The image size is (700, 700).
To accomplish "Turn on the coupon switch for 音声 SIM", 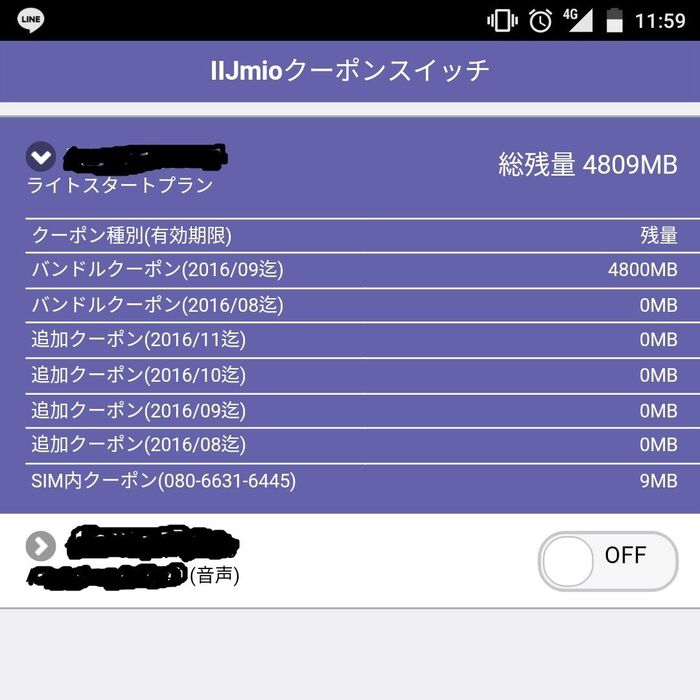I will pyautogui.click(x=607, y=560).
